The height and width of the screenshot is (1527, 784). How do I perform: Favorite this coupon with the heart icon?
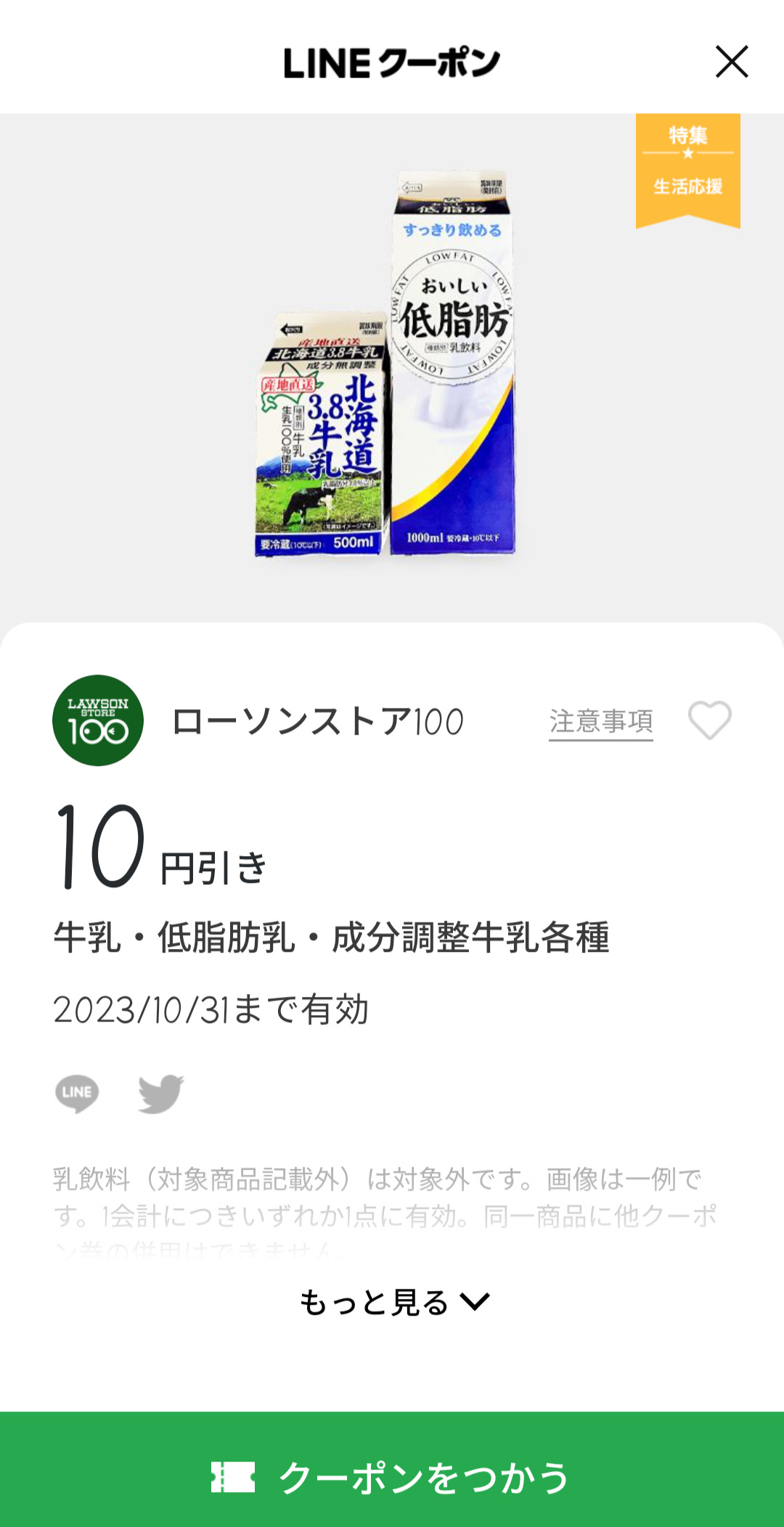[709, 720]
